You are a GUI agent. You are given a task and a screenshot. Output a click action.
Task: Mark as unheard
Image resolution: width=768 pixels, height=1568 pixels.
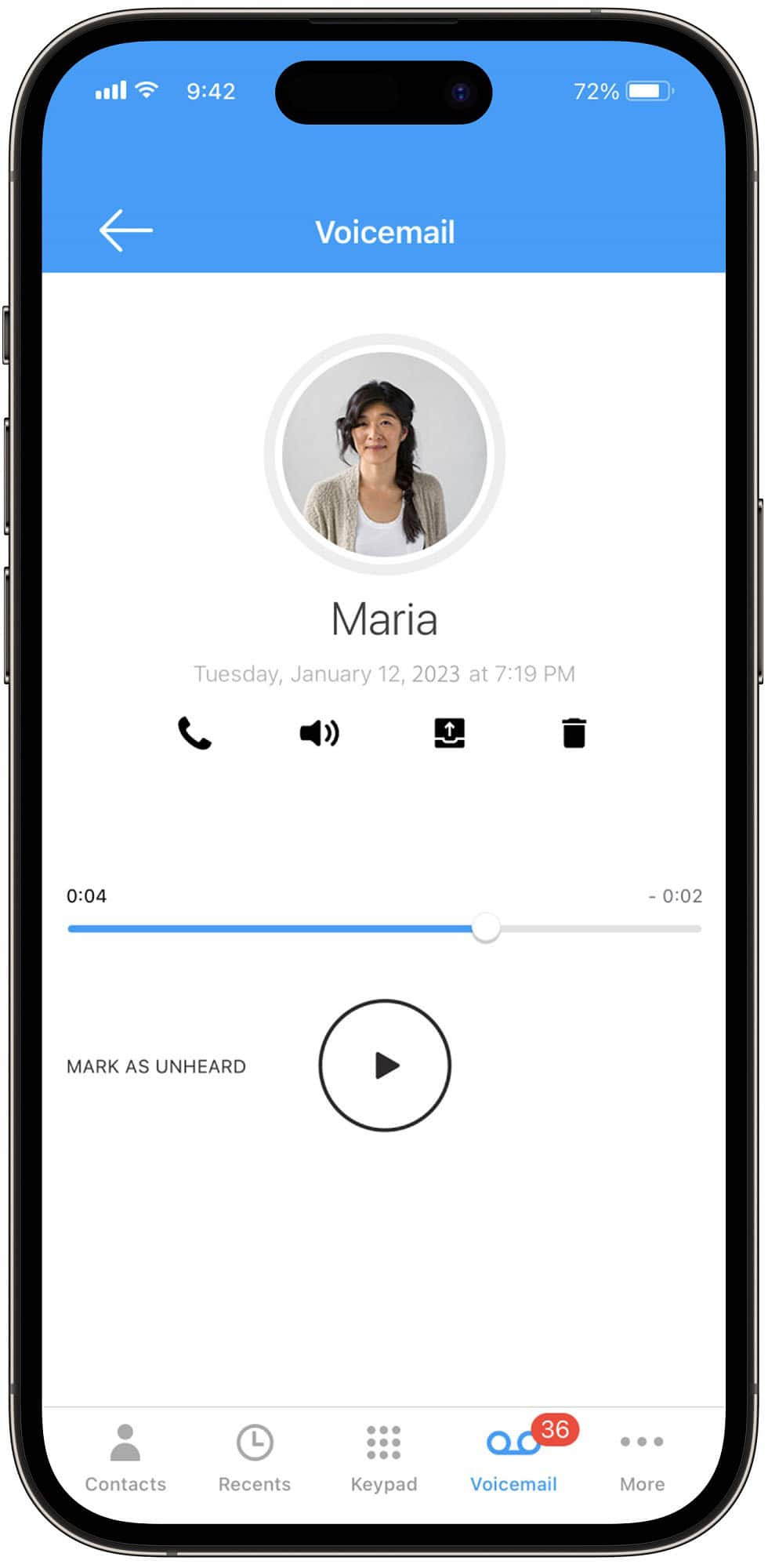click(156, 1066)
